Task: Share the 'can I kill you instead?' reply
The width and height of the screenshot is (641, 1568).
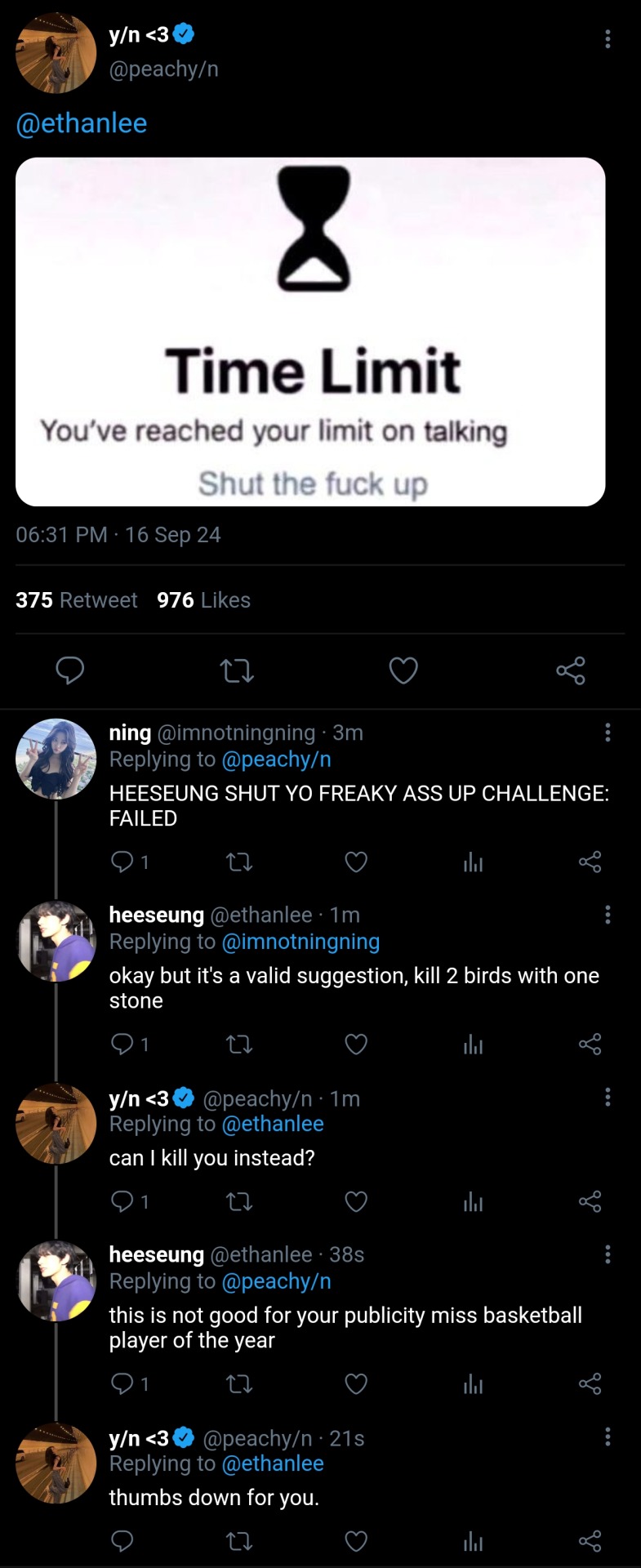Action: (590, 1201)
